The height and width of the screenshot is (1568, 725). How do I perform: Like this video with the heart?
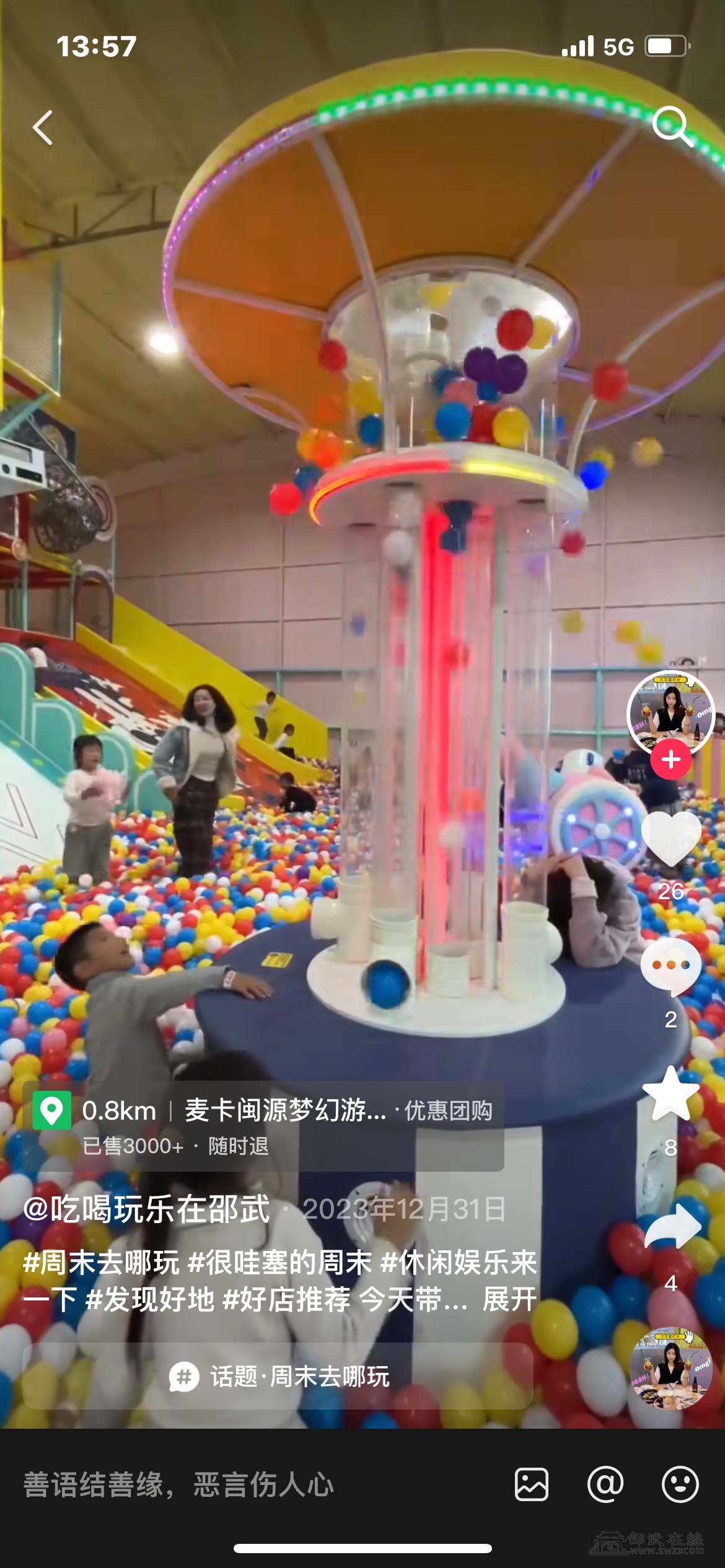(x=670, y=838)
